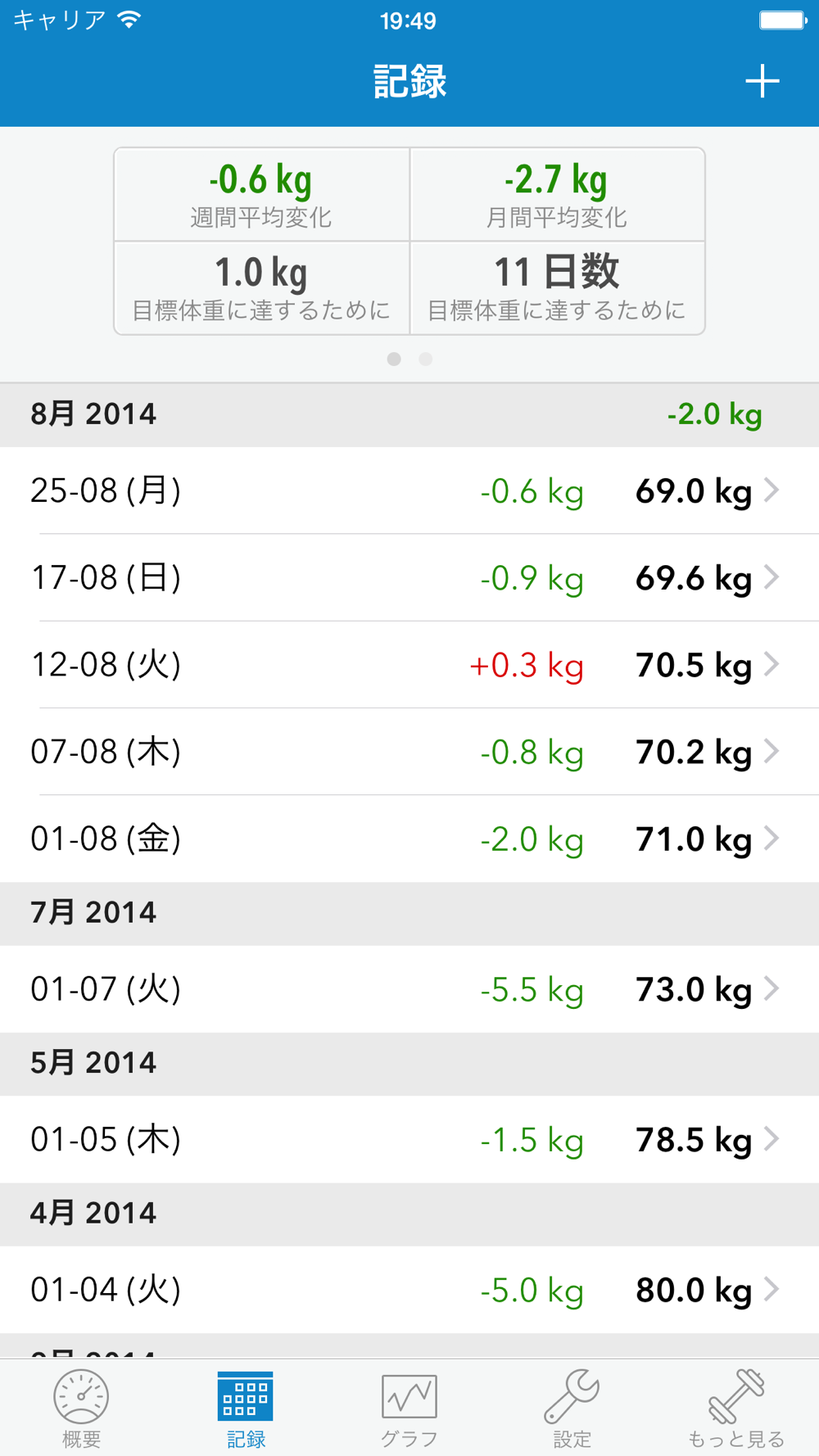The image size is (819, 1456).
Task: Open the 設定 tab
Action: 572,1407
